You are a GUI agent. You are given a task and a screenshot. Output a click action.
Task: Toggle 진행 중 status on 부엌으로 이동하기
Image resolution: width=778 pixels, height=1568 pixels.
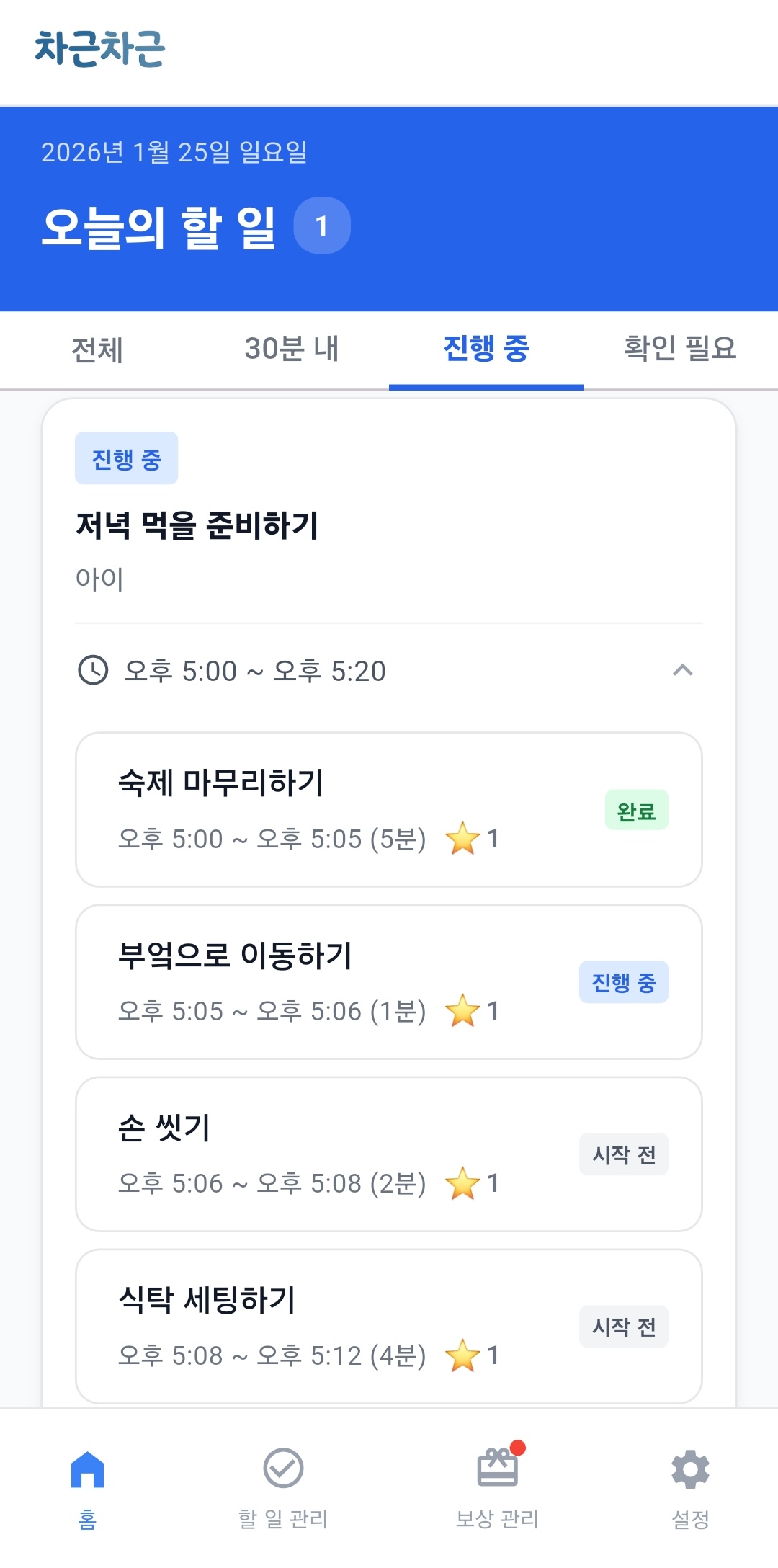[x=623, y=981]
